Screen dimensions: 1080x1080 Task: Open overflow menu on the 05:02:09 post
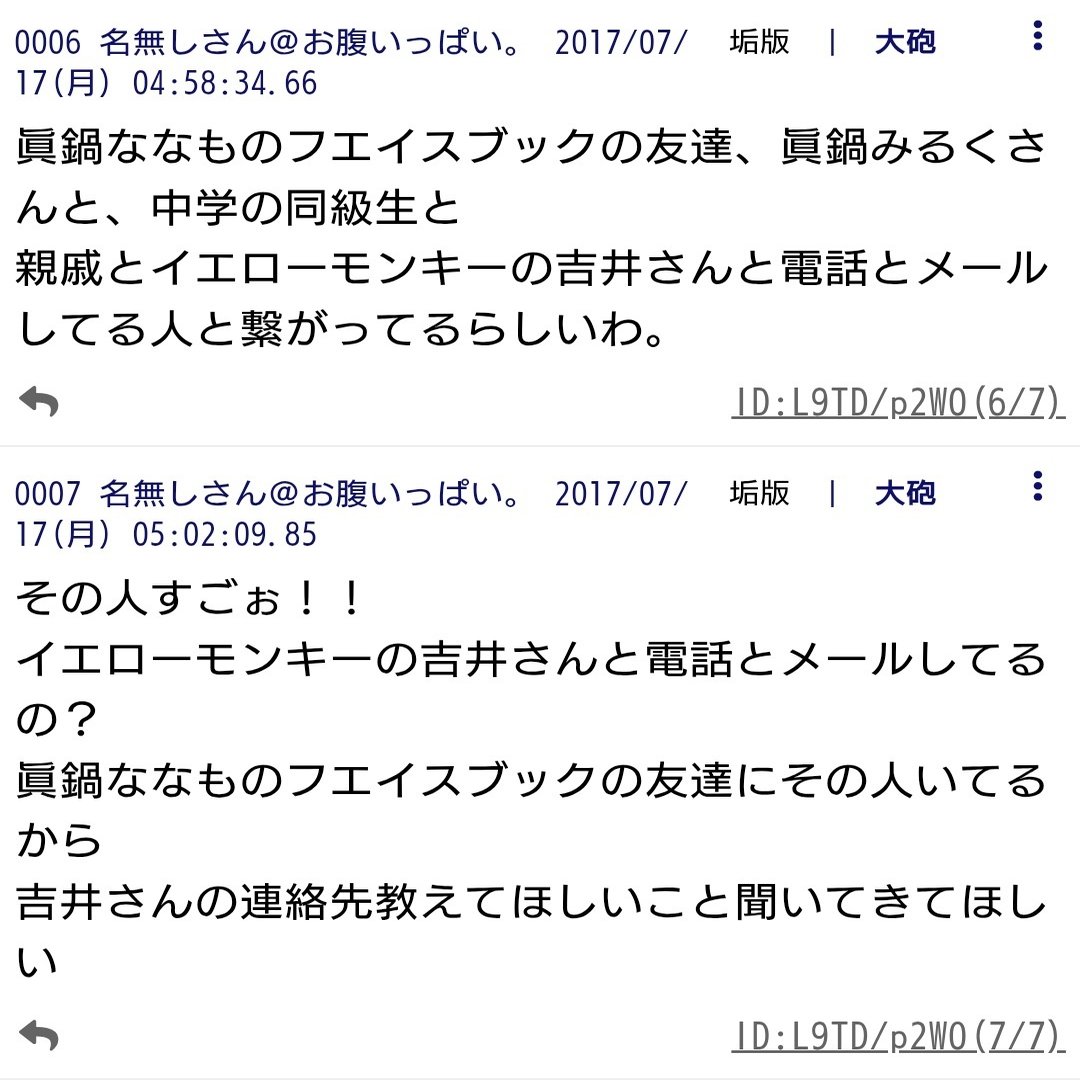tap(1037, 487)
